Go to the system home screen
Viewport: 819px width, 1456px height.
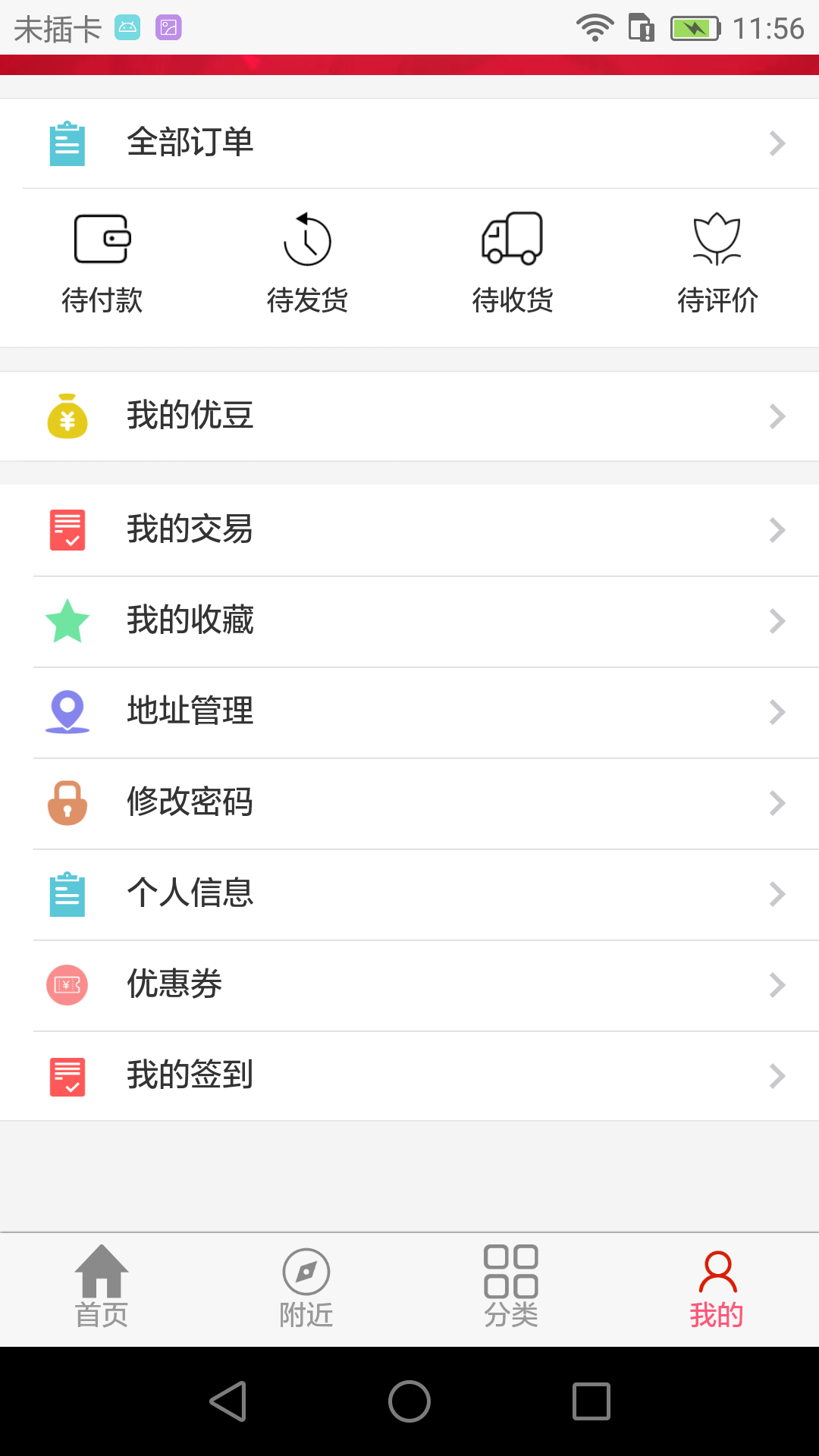point(409,1401)
